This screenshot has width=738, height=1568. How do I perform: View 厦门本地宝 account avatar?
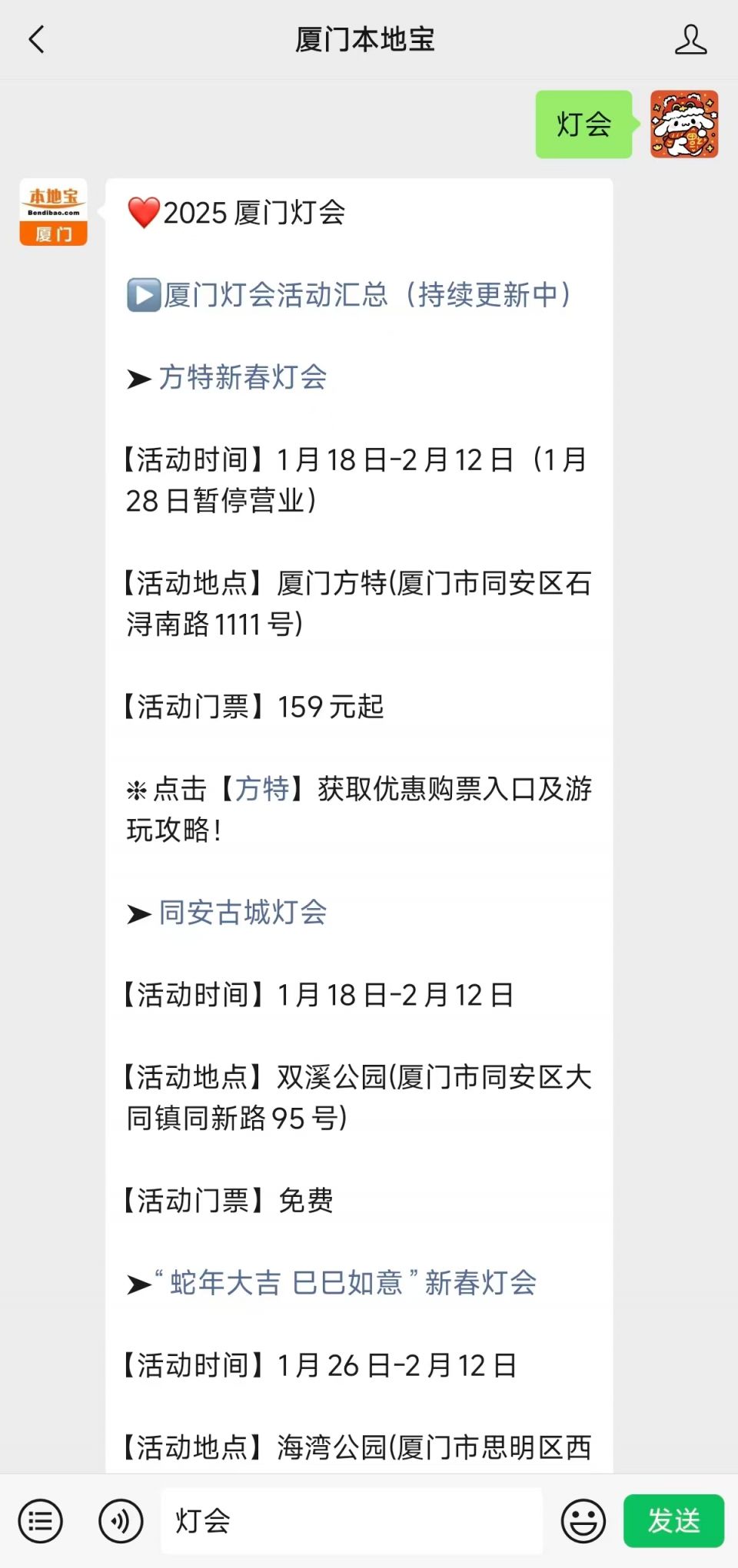coord(53,213)
